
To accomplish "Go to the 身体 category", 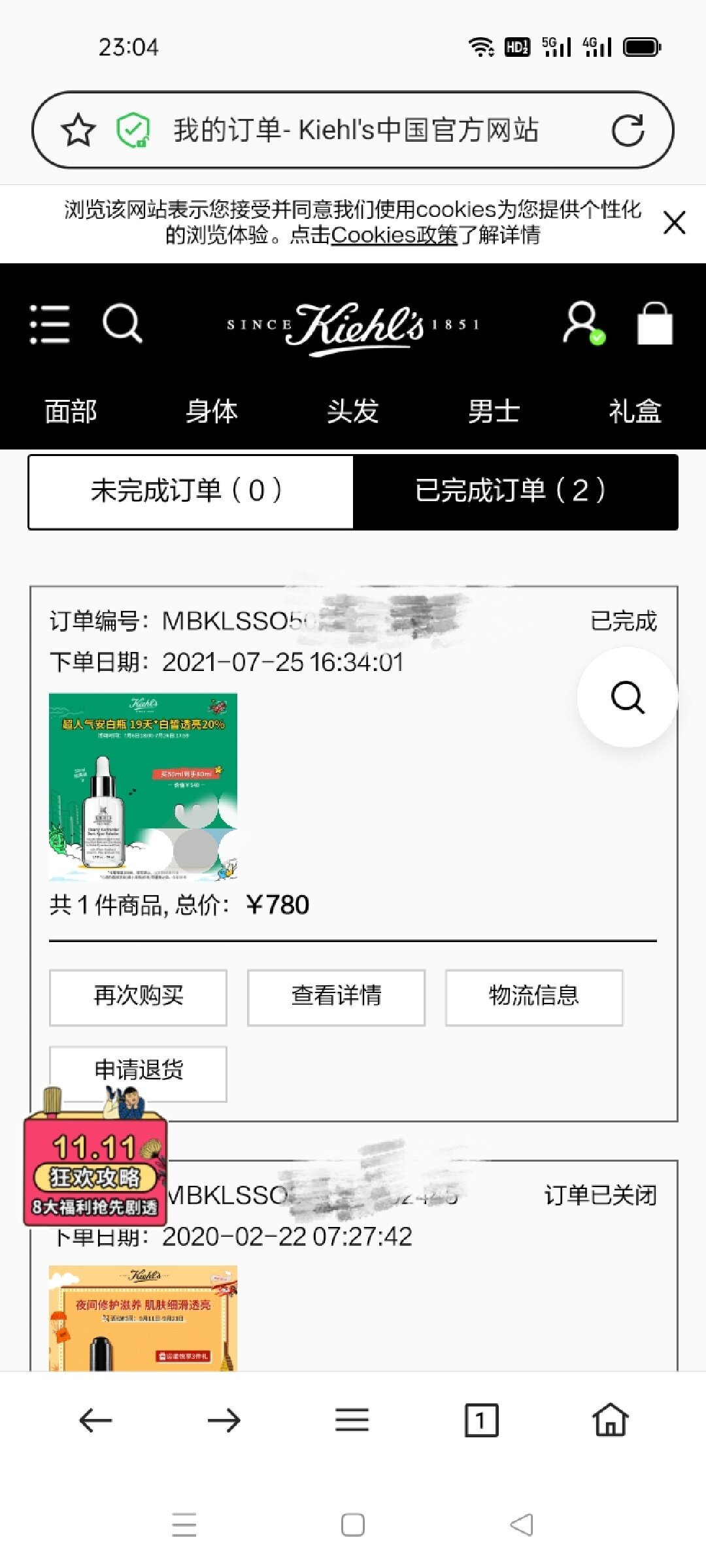I will pyautogui.click(x=212, y=412).
